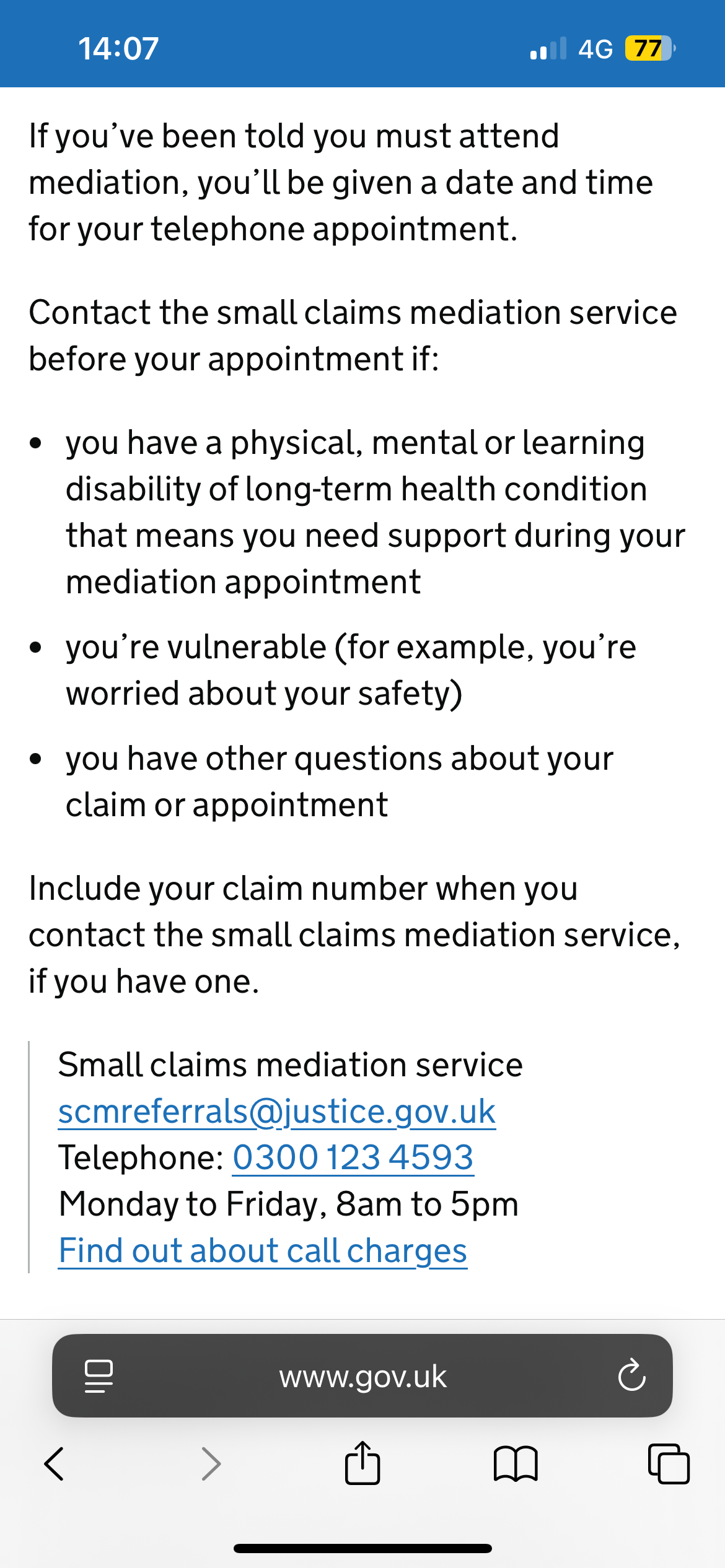Tap the www.gov.uk address bar
The width and height of the screenshot is (725, 1568).
[362, 1375]
